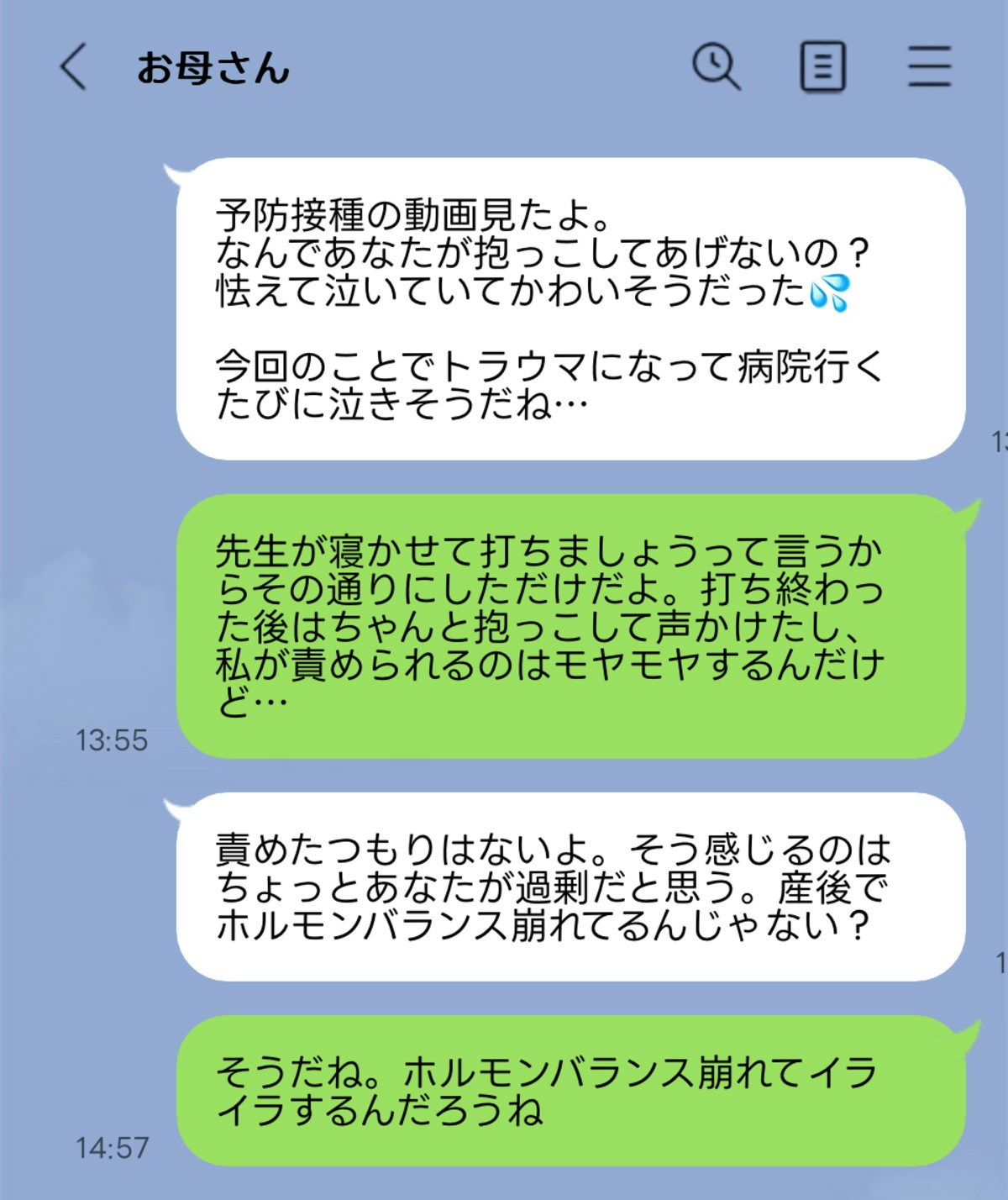Open the chat menu
This screenshot has width=1008, height=1200.
[x=929, y=66]
